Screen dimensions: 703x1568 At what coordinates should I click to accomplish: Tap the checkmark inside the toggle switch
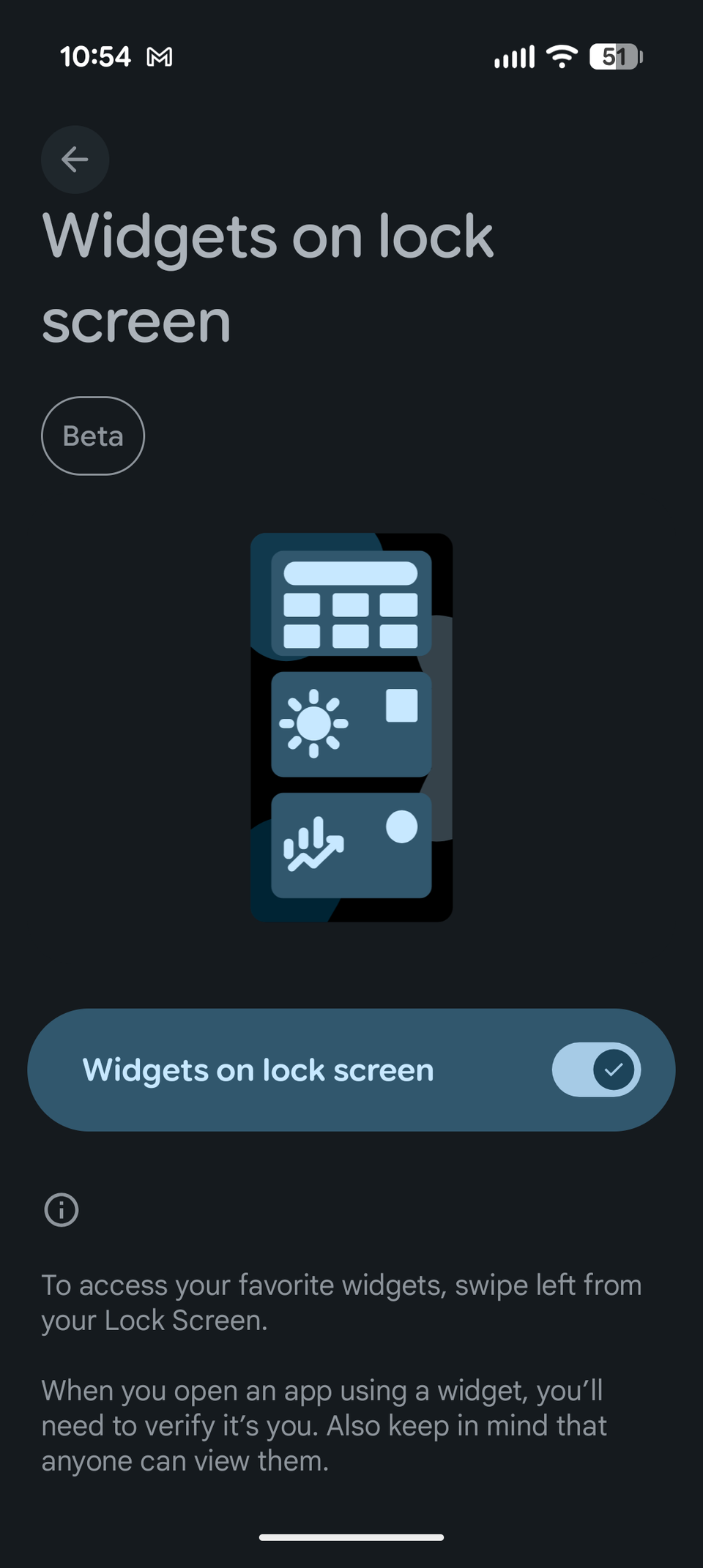tap(614, 1069)
